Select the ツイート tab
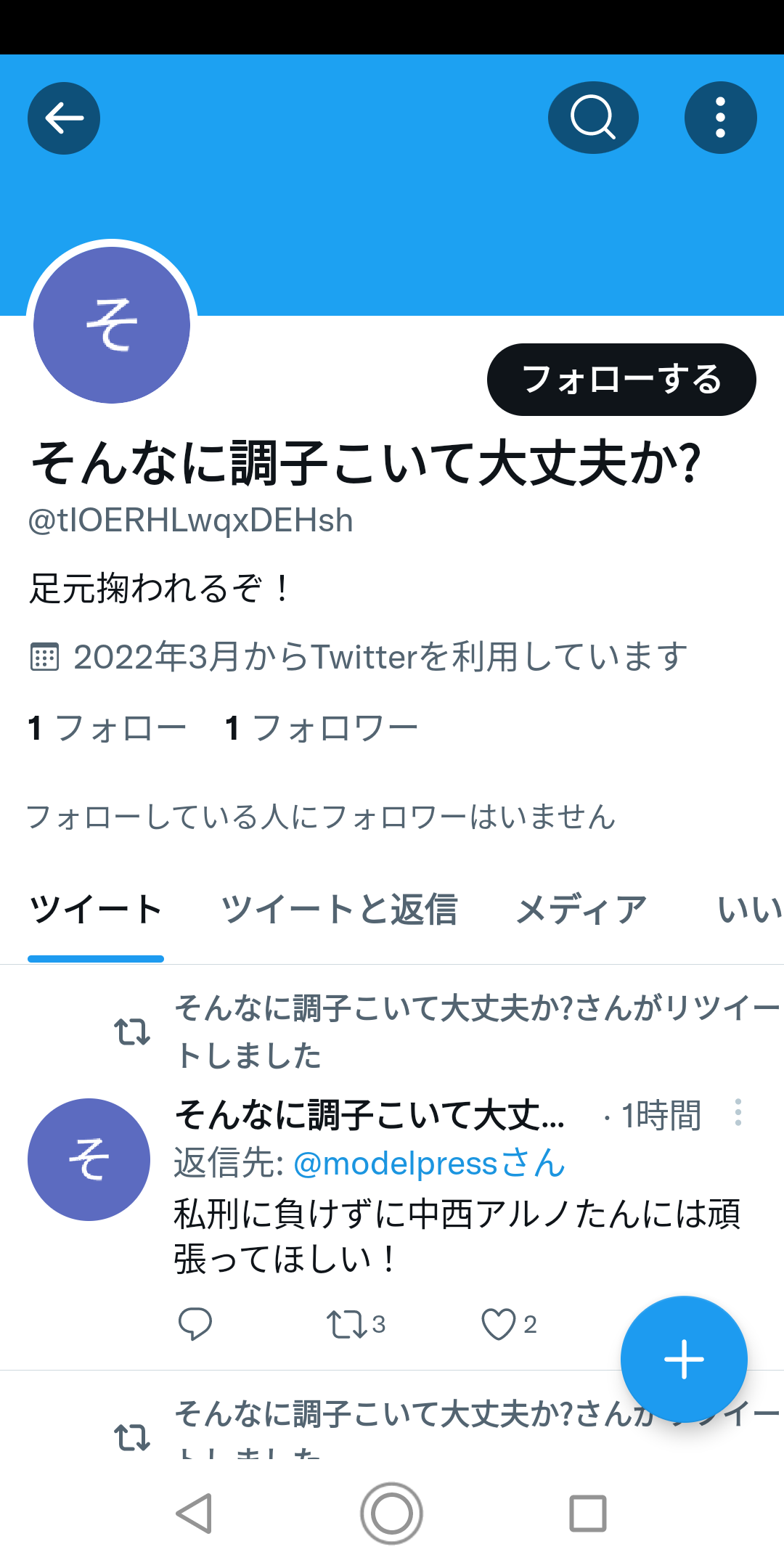The image size is (784, 1568). tap(96, 910)
